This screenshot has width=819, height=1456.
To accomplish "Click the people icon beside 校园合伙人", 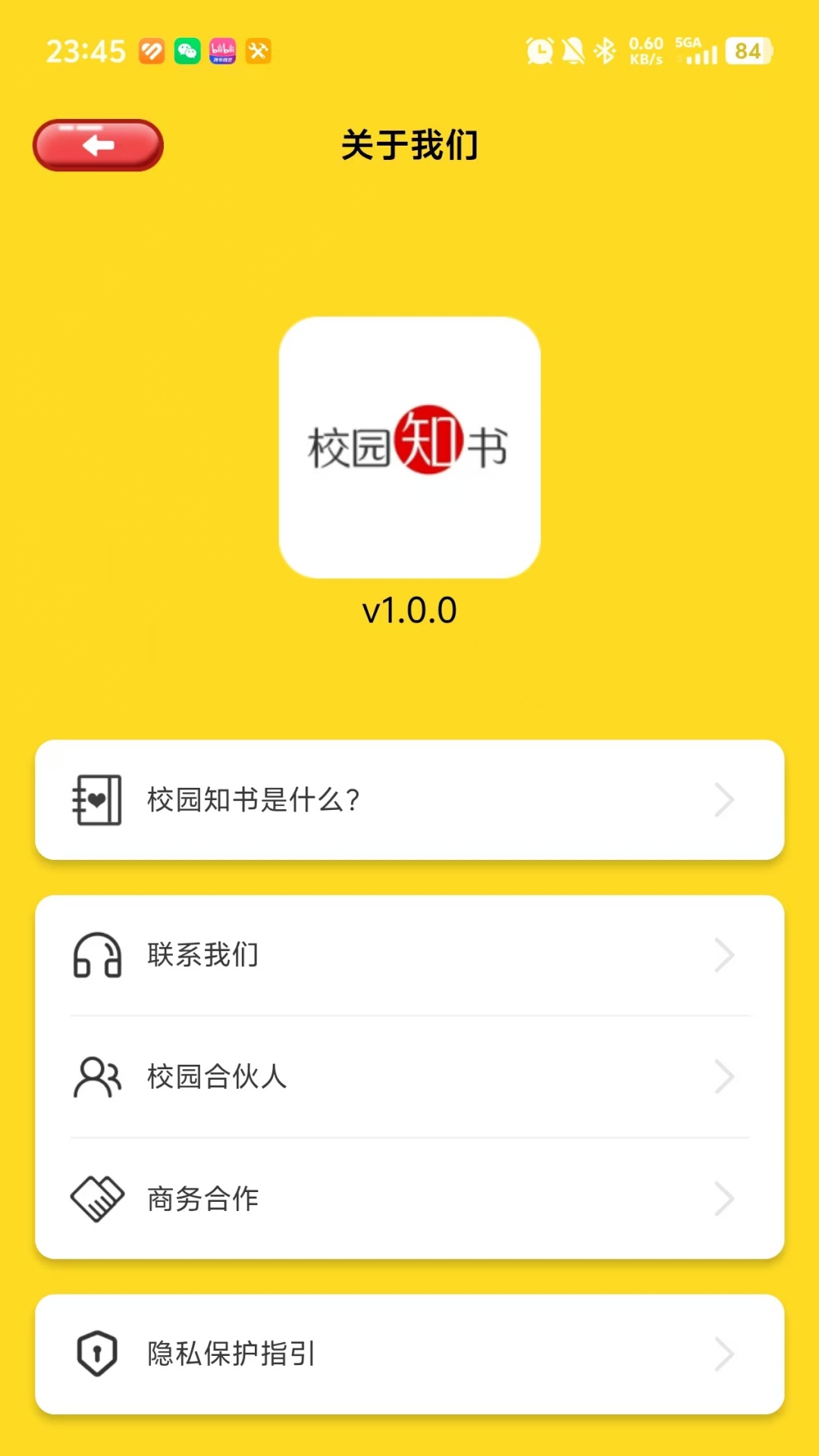I will [x=96, y=1077].
